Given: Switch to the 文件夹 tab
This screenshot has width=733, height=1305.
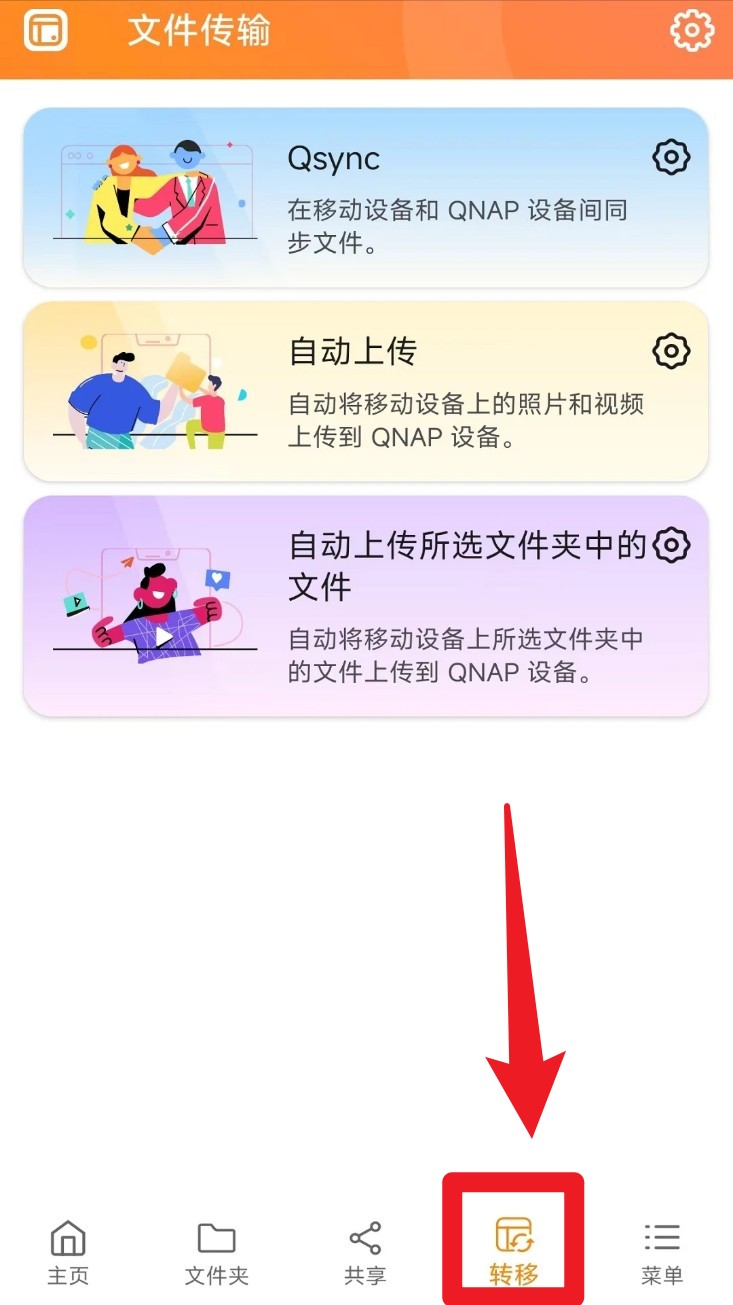Looking at the screenshot, I should pos(216,1252).
